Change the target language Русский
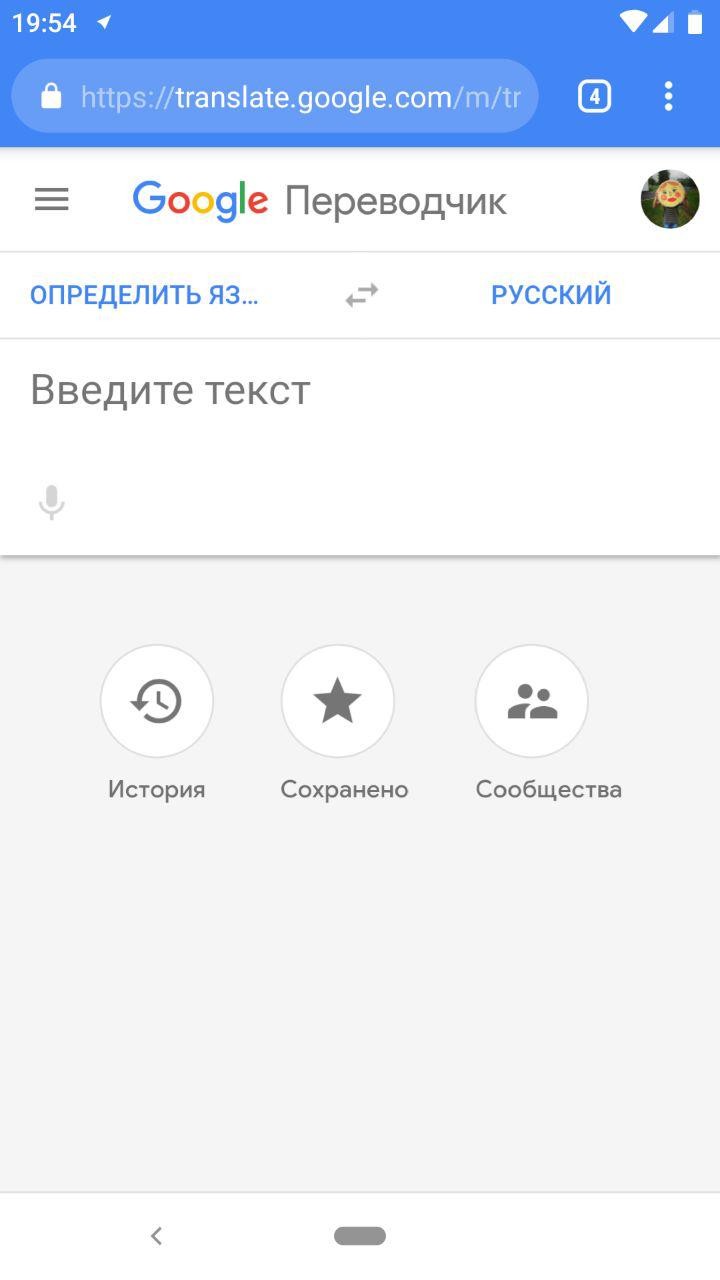The width and height of the screenshot is (720, 1280). point(551,295)
